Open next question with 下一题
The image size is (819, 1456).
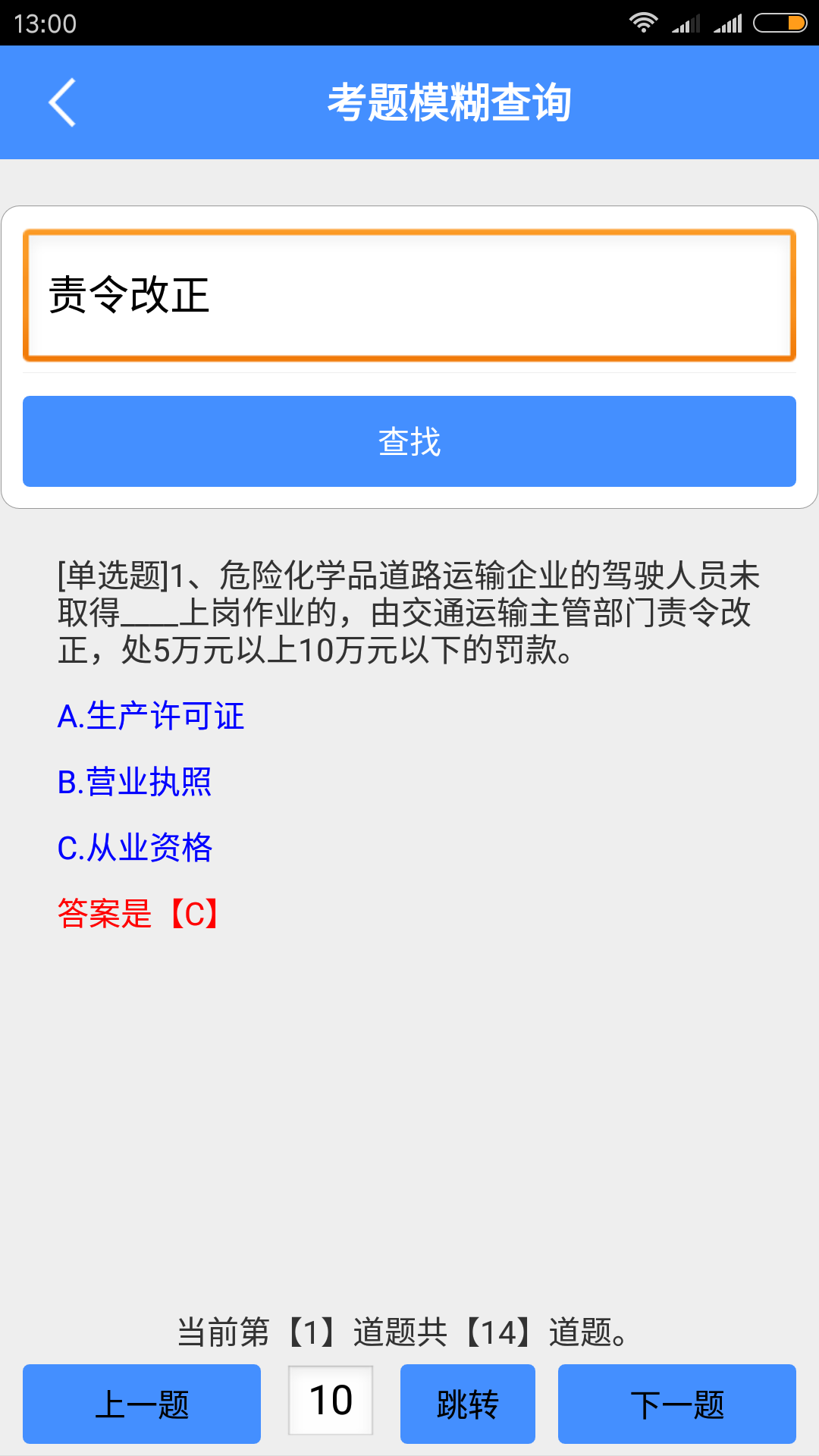click(676, 1404)
